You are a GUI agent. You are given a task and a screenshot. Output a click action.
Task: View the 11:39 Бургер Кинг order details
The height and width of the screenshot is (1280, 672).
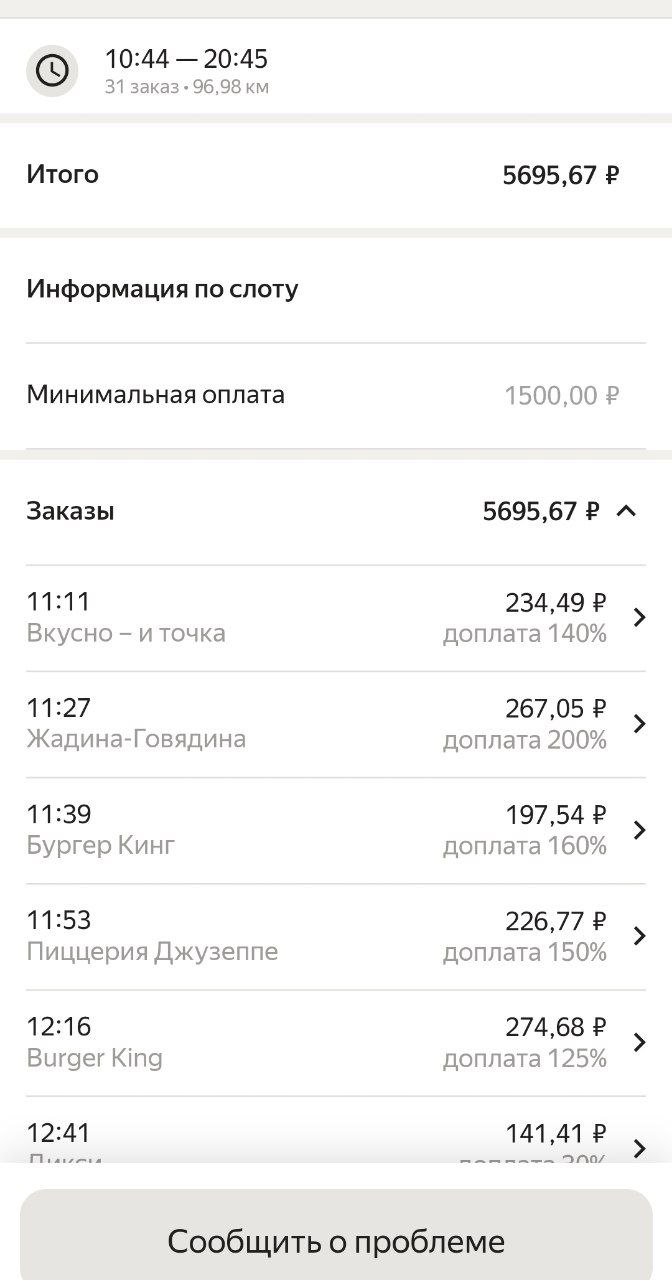(x=336, y=830)
